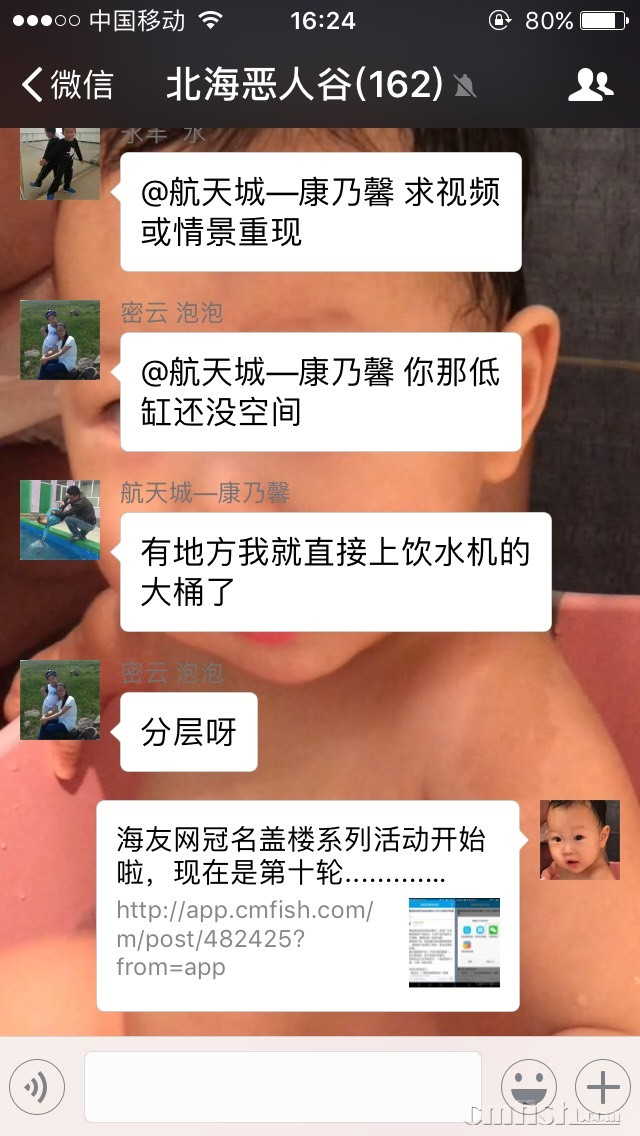Open my own avatar beside the shared link
Image resolution: width=640 pixels, height=1136 pixels.
coord(579,840)
